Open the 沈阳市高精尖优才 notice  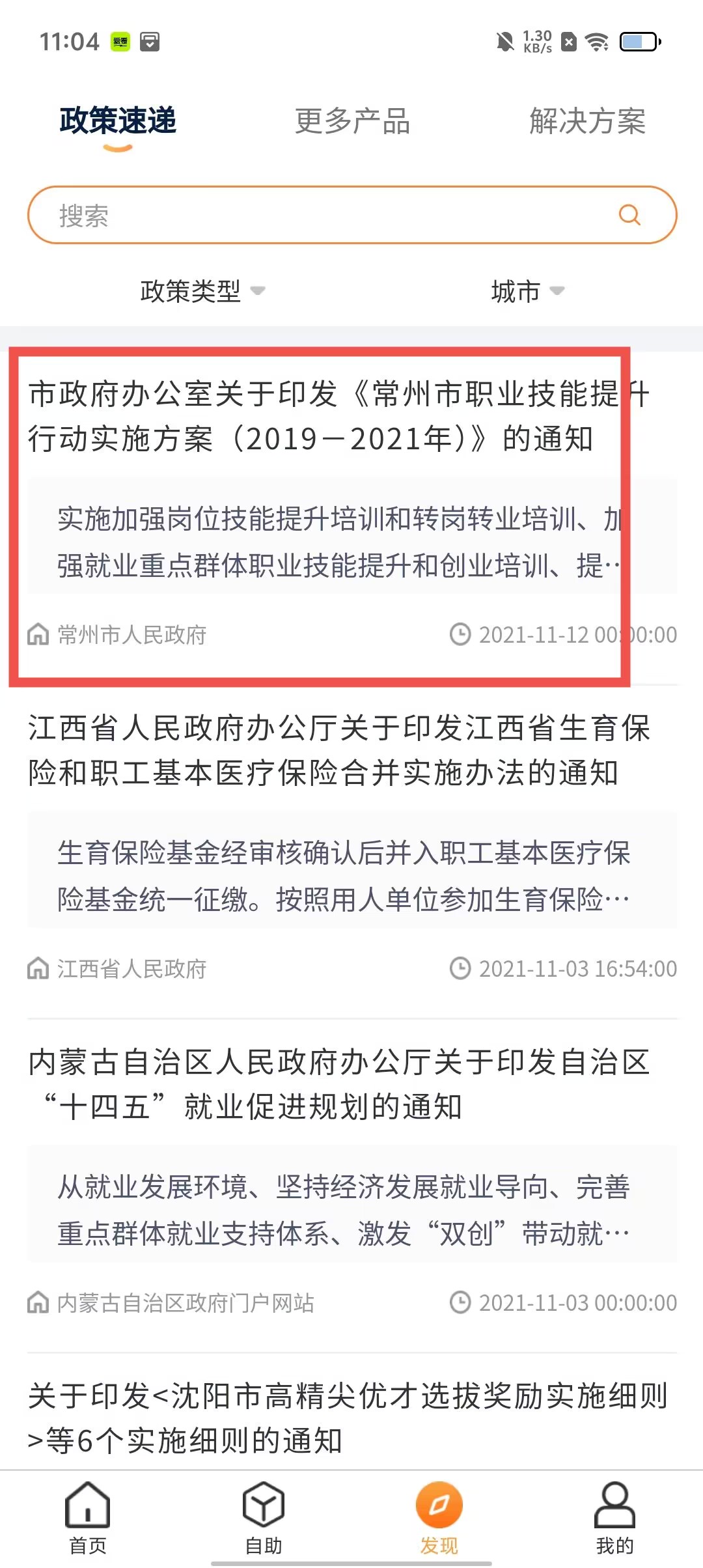click(x=345, y=1418)
